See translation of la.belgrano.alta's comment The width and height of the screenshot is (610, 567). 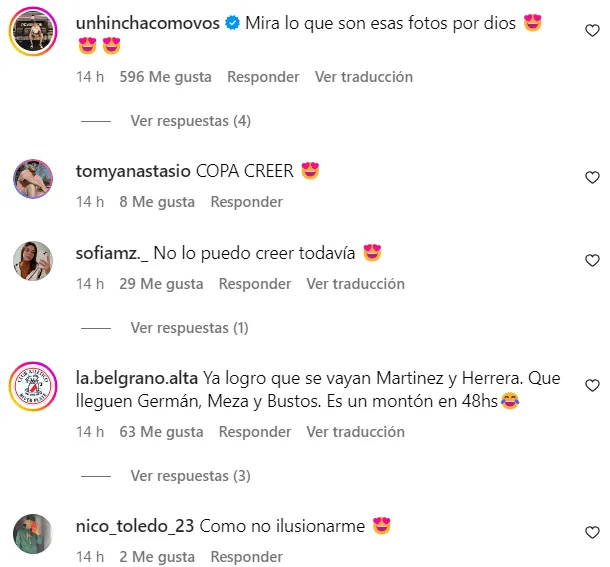pyautogui.click(x=355, y=432)
